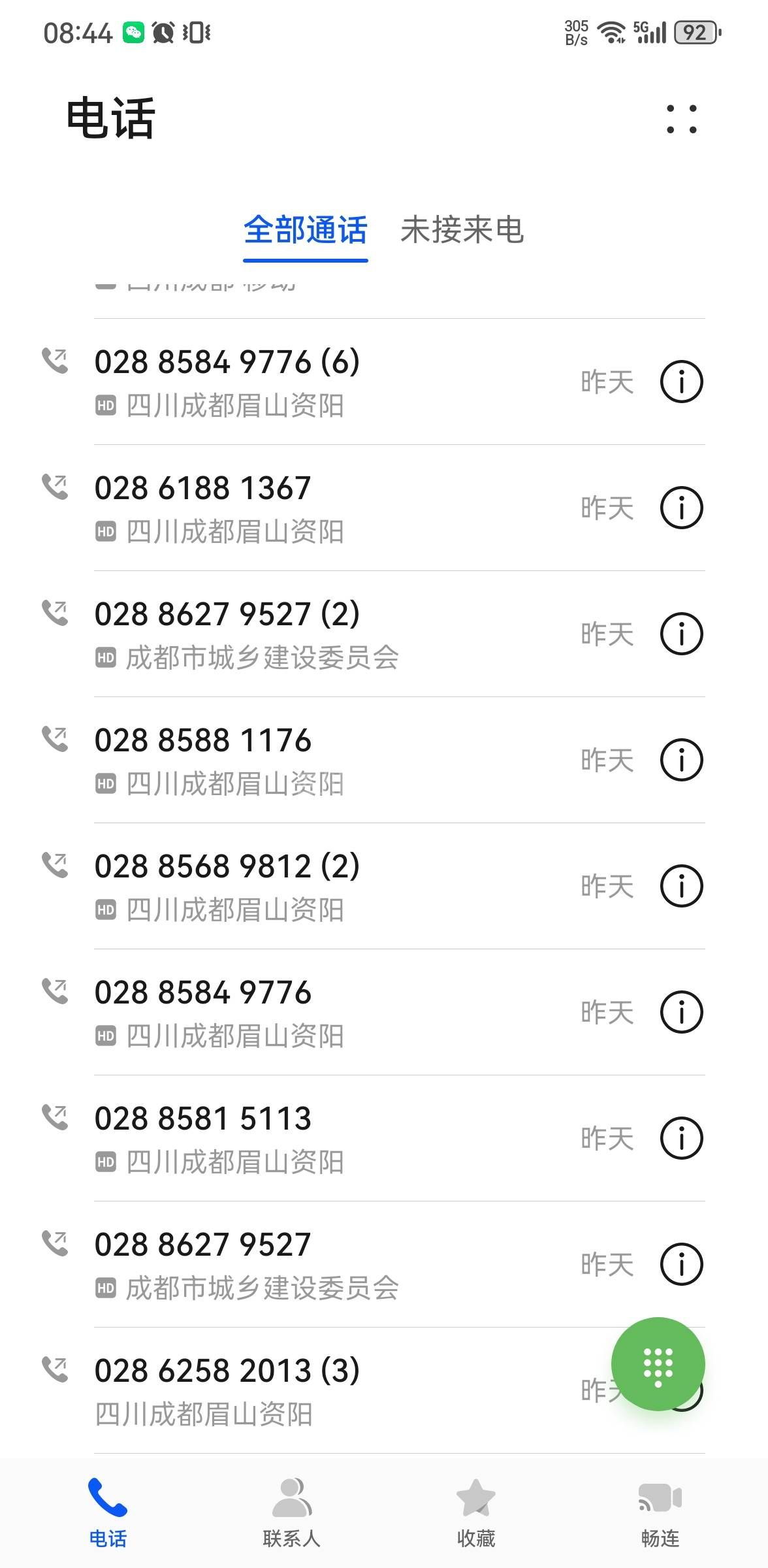Open the four-dot more options menu
Screen dimensions: 768x1568
[x=681, y=119]
